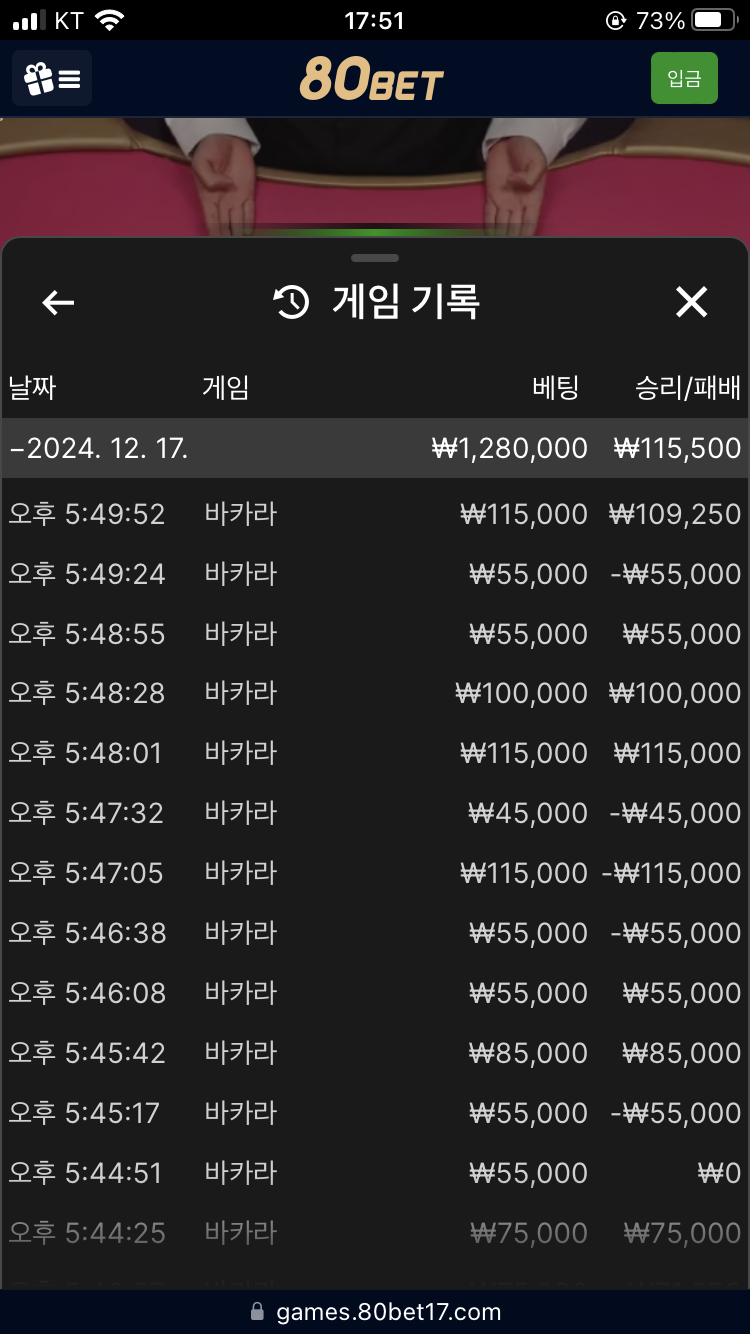Open the 오후 5:46:08 game record
The height and width of the screenshot is (1334, 750).
(375, 993)
